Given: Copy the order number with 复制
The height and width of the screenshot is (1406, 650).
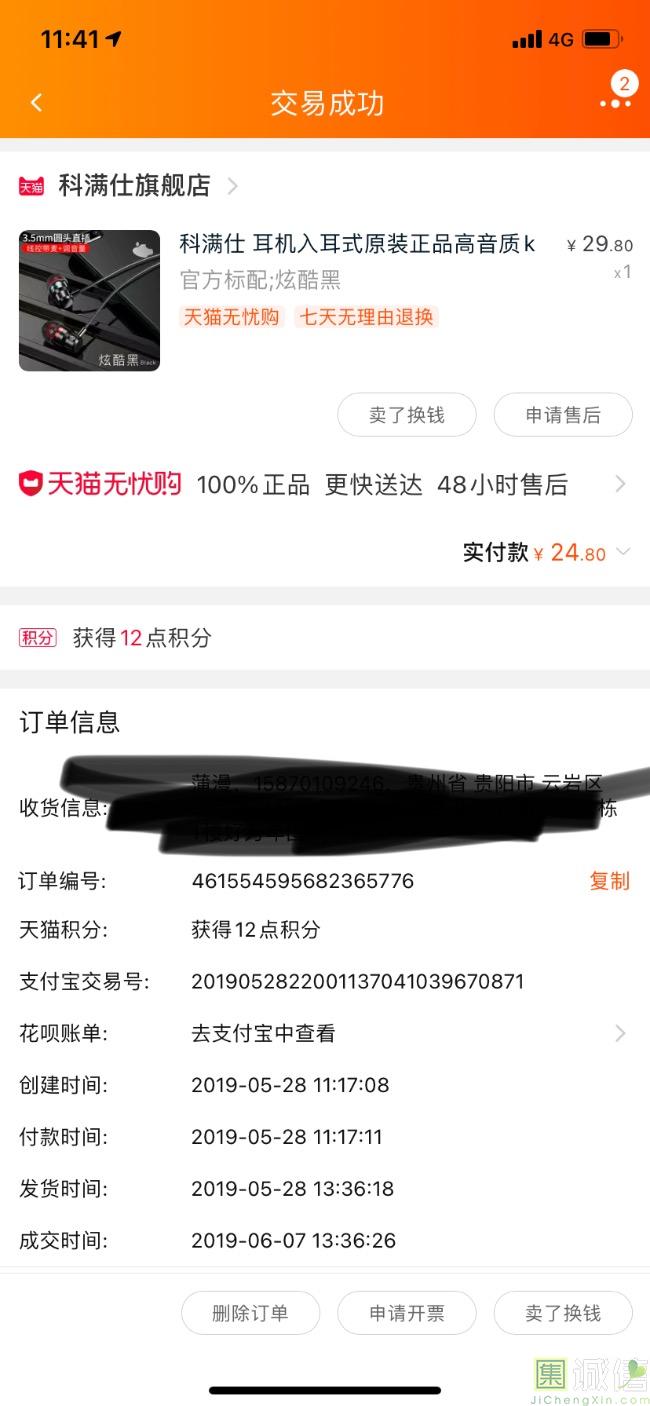Looking at the screenshot, I should point(609,881).
